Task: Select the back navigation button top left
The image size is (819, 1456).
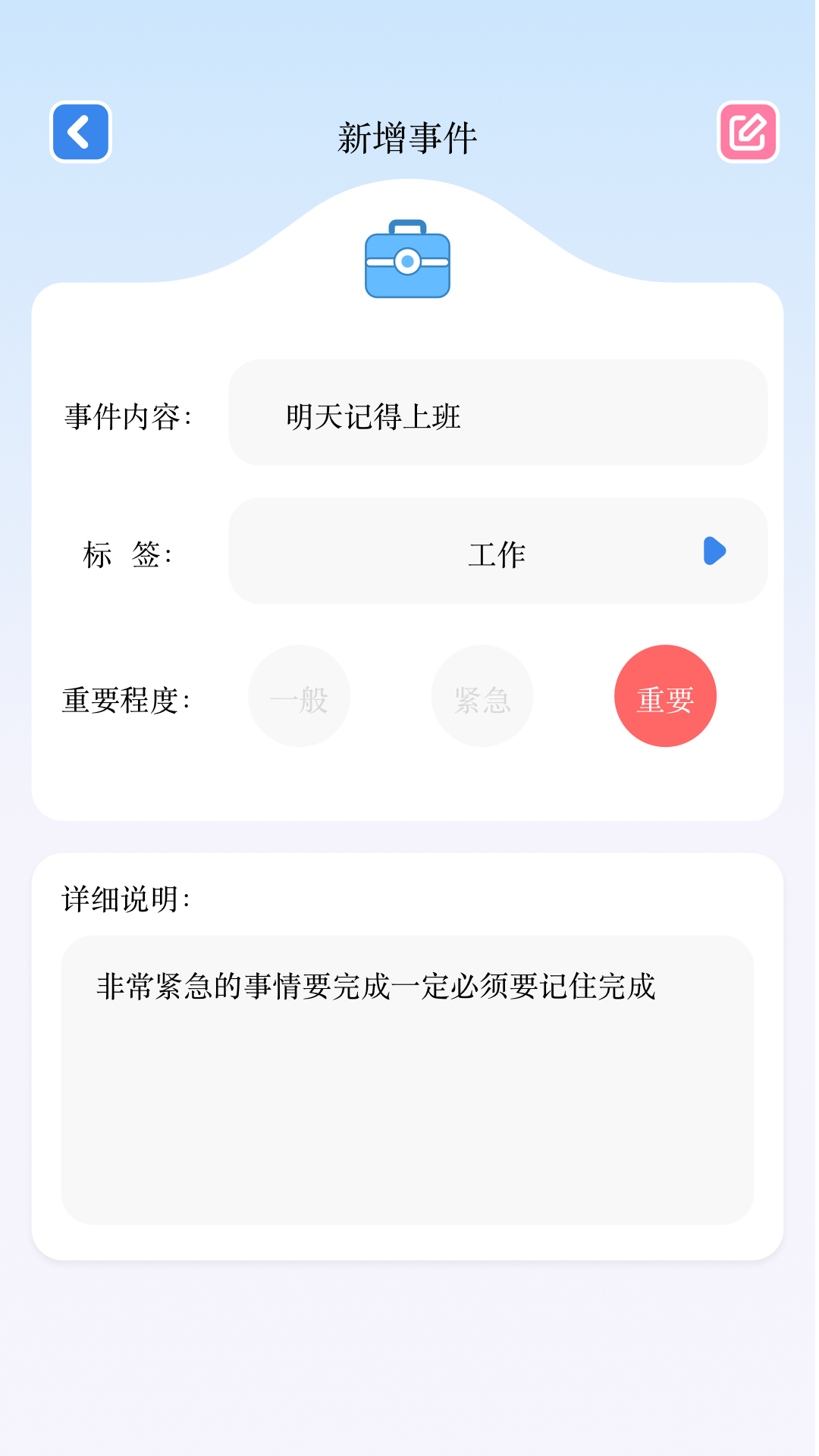Action: (x=80, y=131)
